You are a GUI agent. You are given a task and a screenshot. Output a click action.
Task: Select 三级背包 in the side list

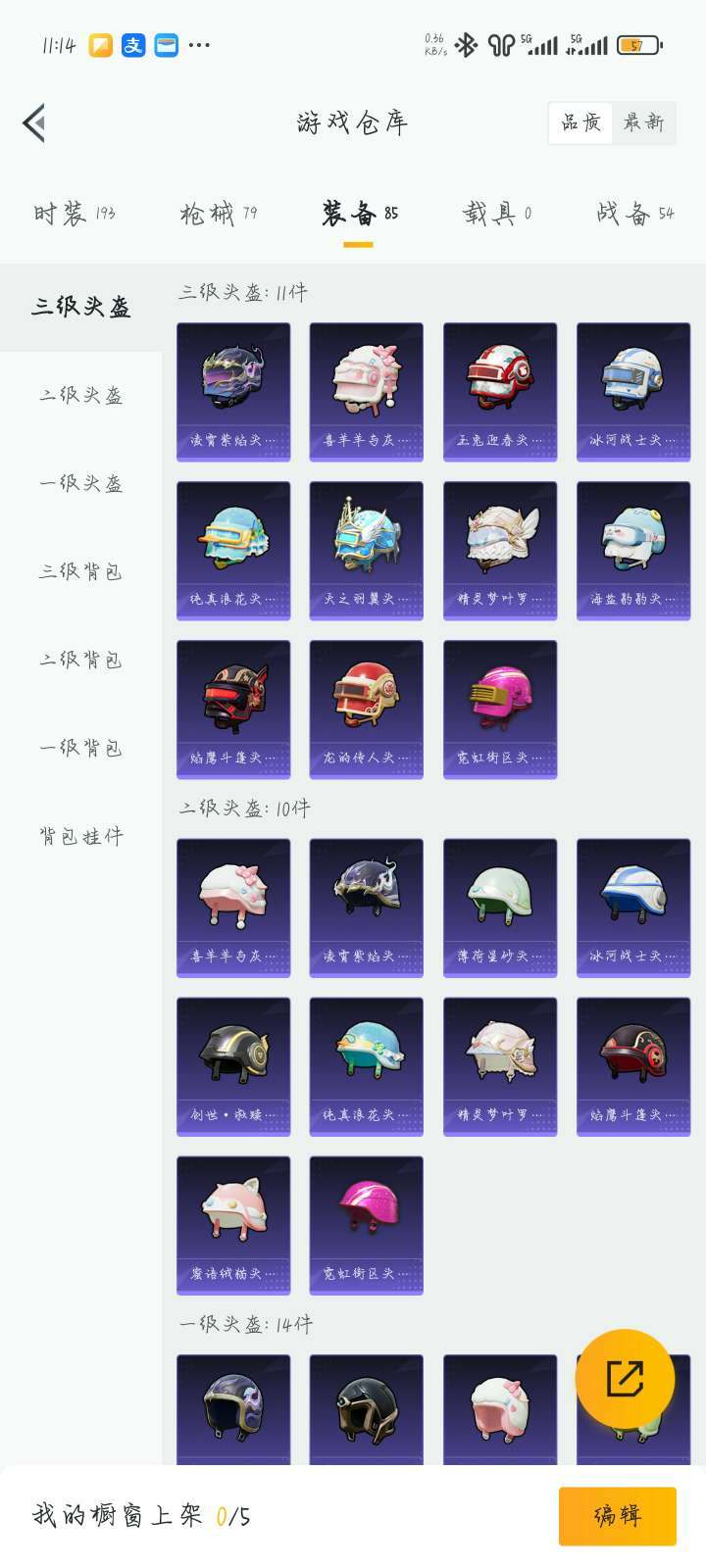coord(80,571)
